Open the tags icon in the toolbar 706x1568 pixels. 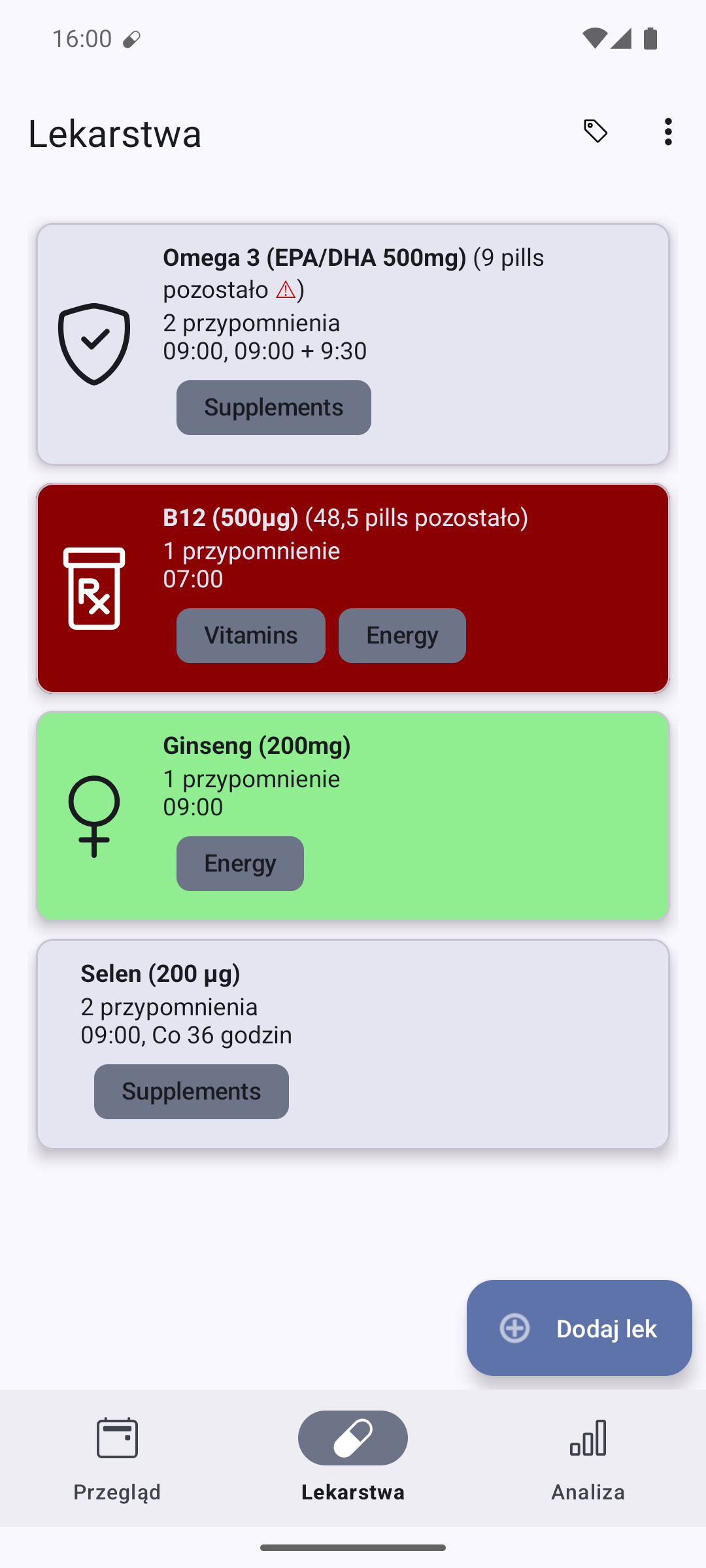(x=596, y=132)
